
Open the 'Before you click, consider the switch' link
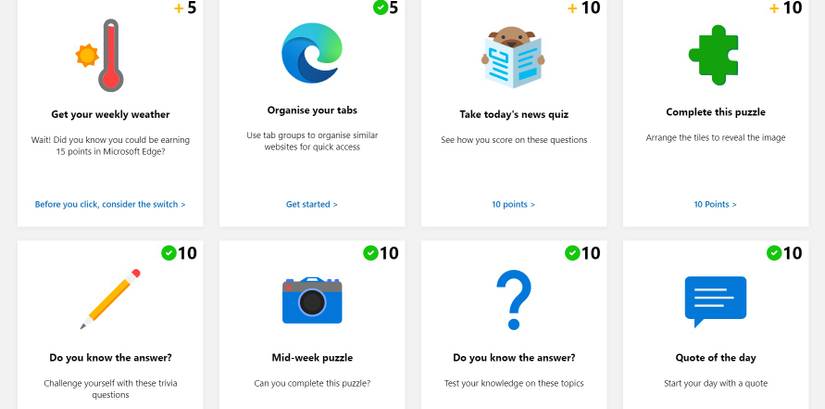click(x=110, y=205)
